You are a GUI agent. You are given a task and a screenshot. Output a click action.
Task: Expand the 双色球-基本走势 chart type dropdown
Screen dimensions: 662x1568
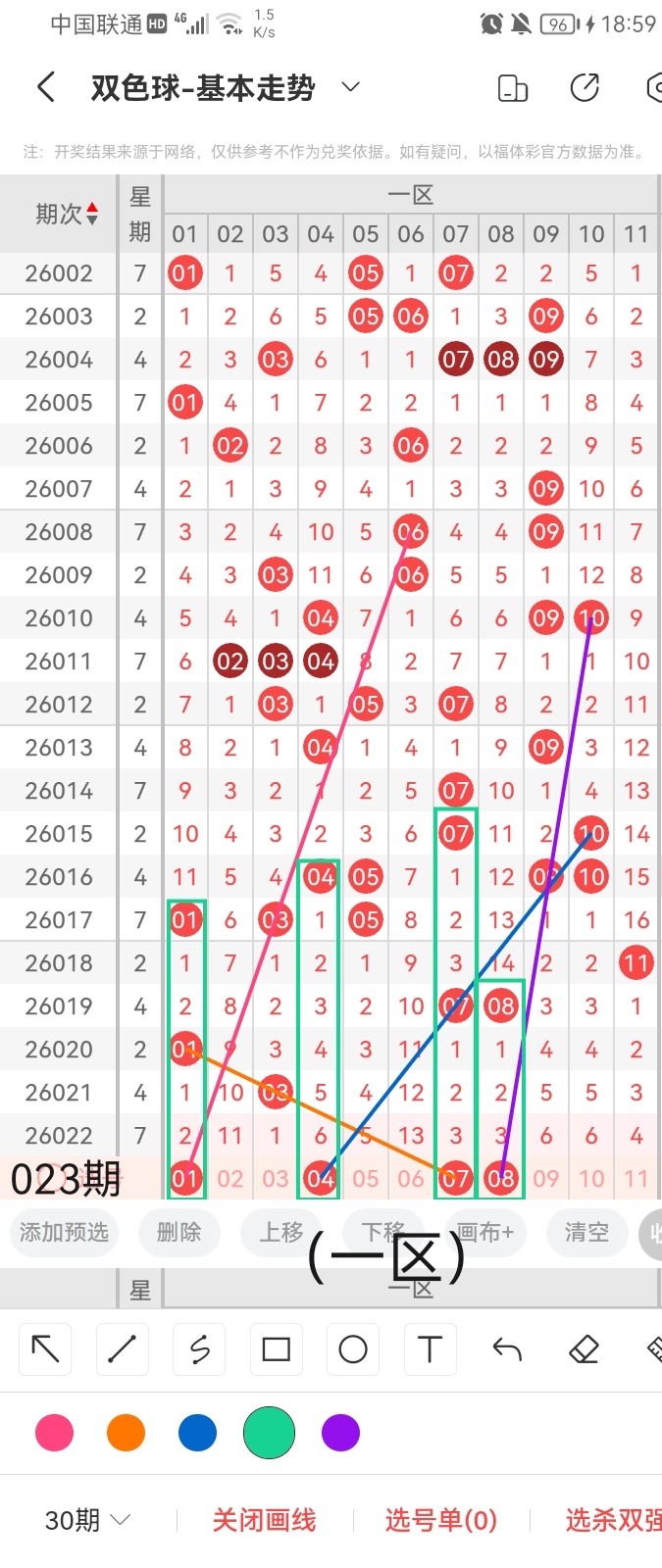(x=350, y=87)
